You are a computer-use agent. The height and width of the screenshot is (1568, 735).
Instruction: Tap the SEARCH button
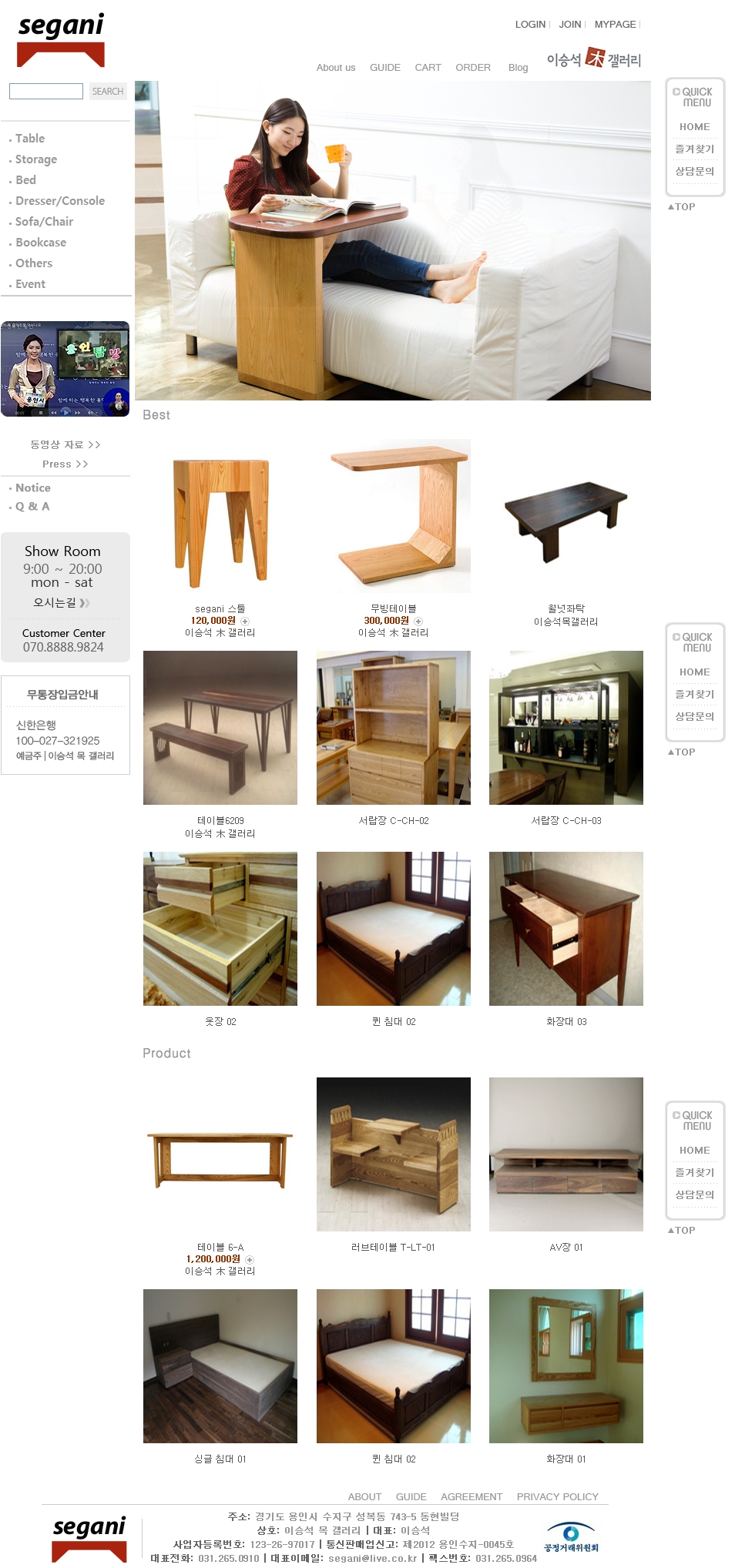click(x=108, y=91)
